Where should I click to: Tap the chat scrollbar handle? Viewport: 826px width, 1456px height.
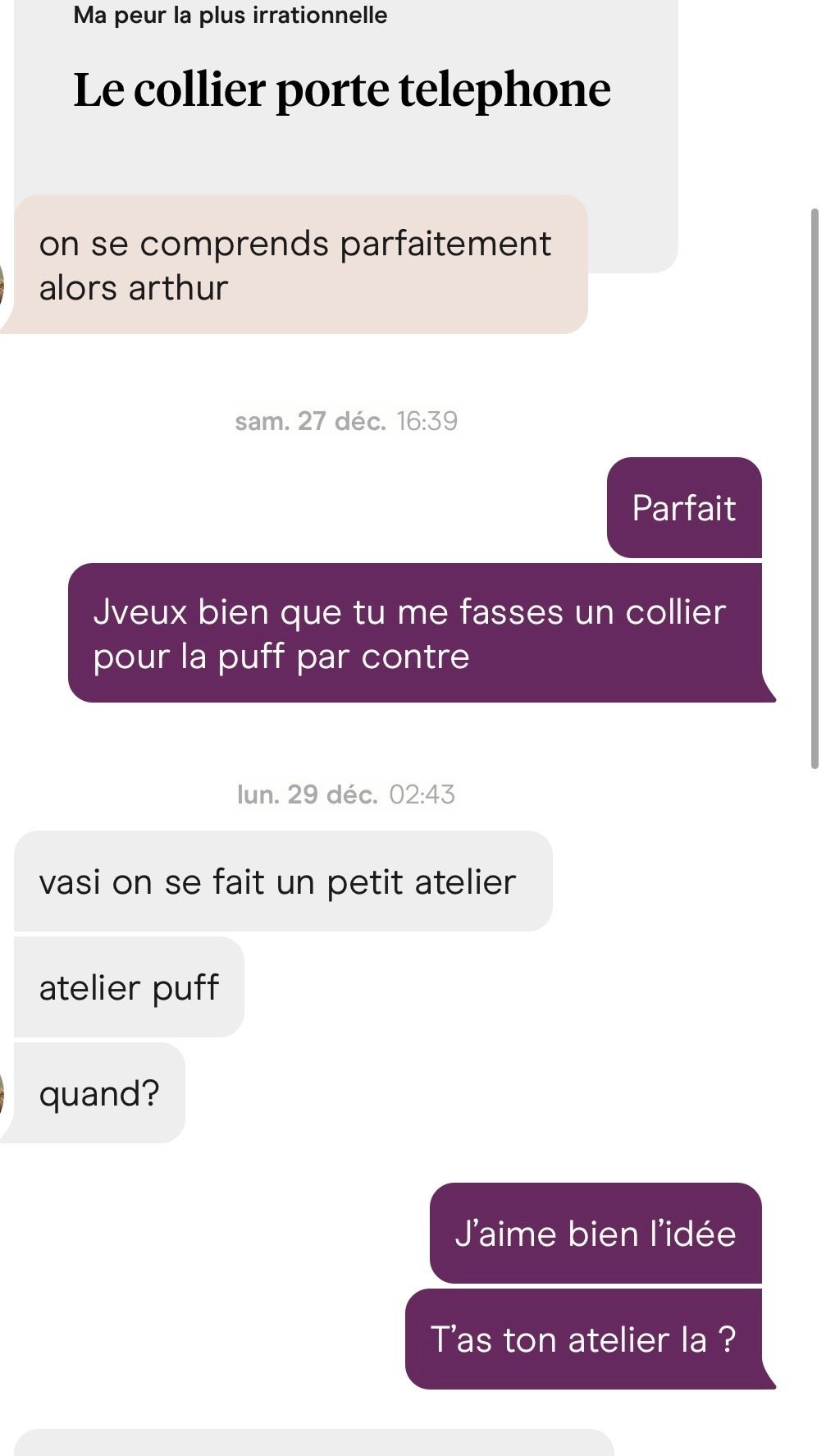pos(814,488)
